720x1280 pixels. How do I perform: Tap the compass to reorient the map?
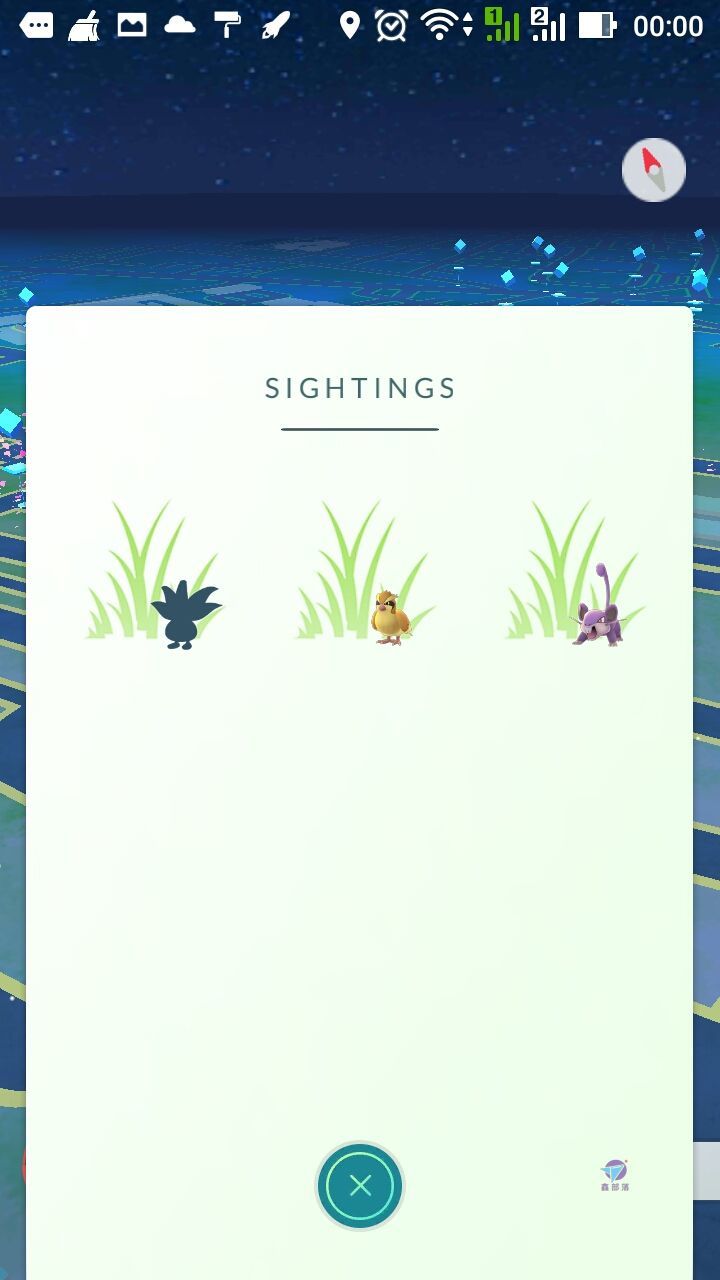tap(653, 170)
